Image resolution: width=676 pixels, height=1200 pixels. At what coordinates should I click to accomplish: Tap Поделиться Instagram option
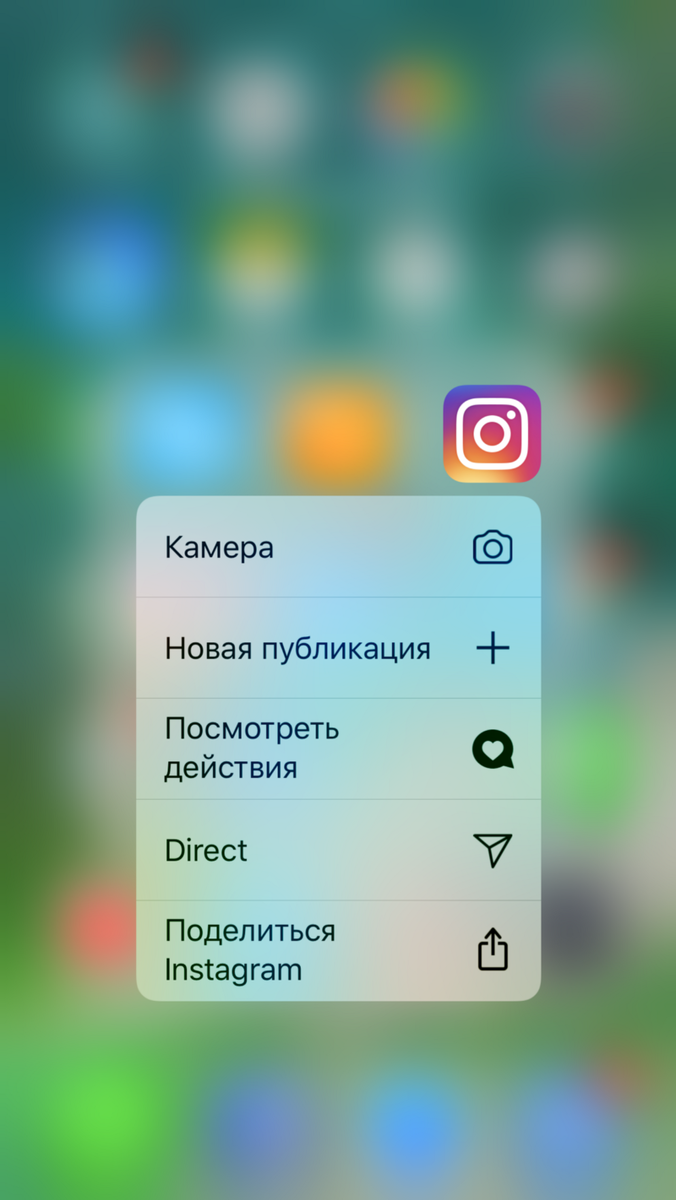tap(338, 951)
